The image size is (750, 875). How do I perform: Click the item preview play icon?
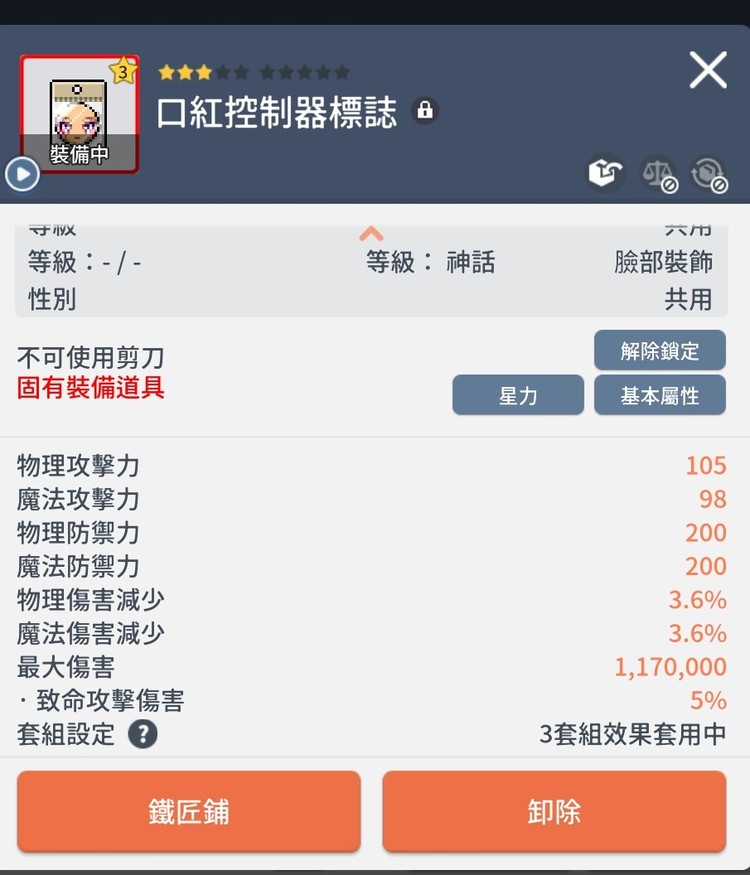(x=21, y=173)
